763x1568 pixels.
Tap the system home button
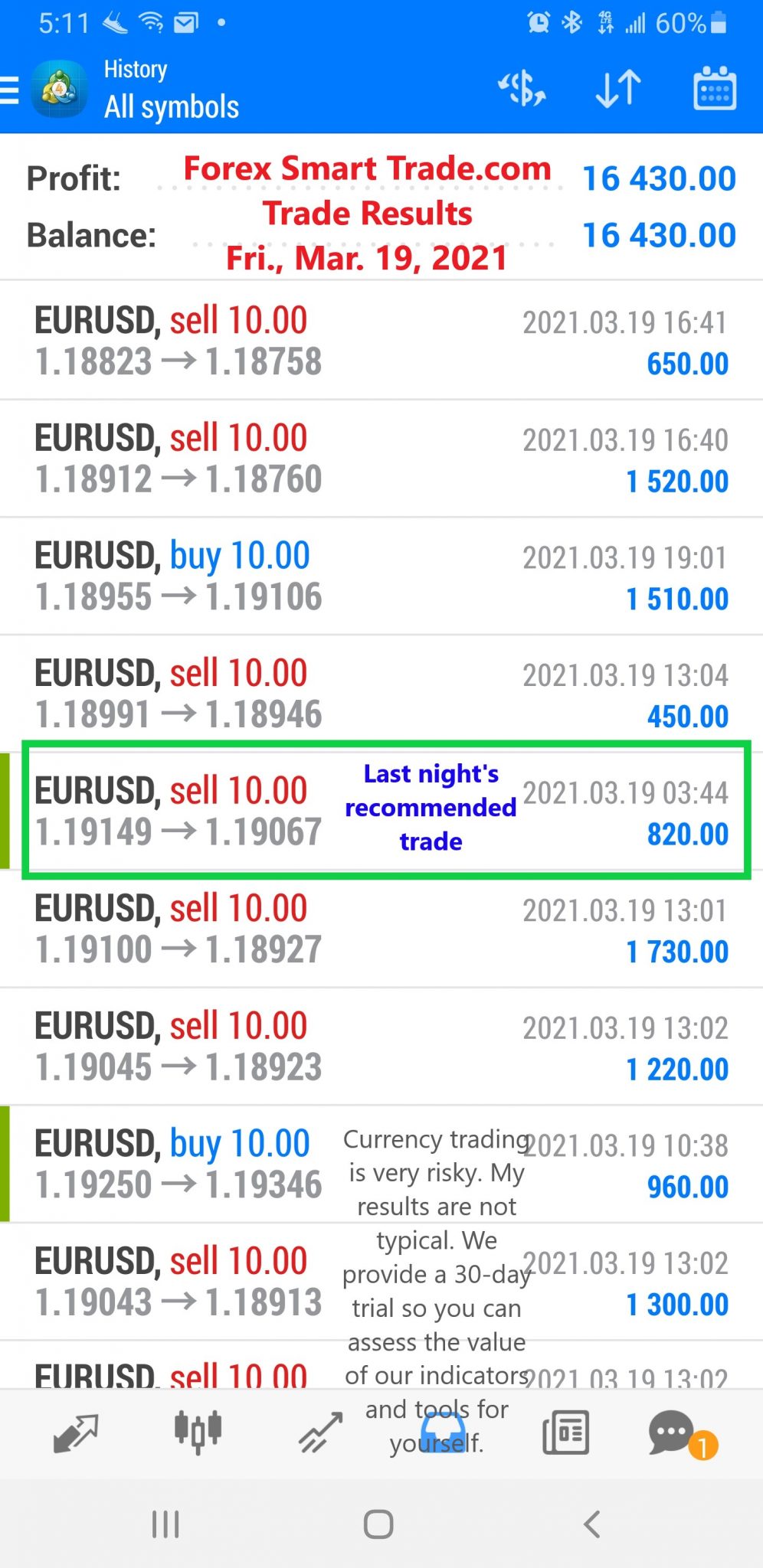click(x=378, y=1524)
